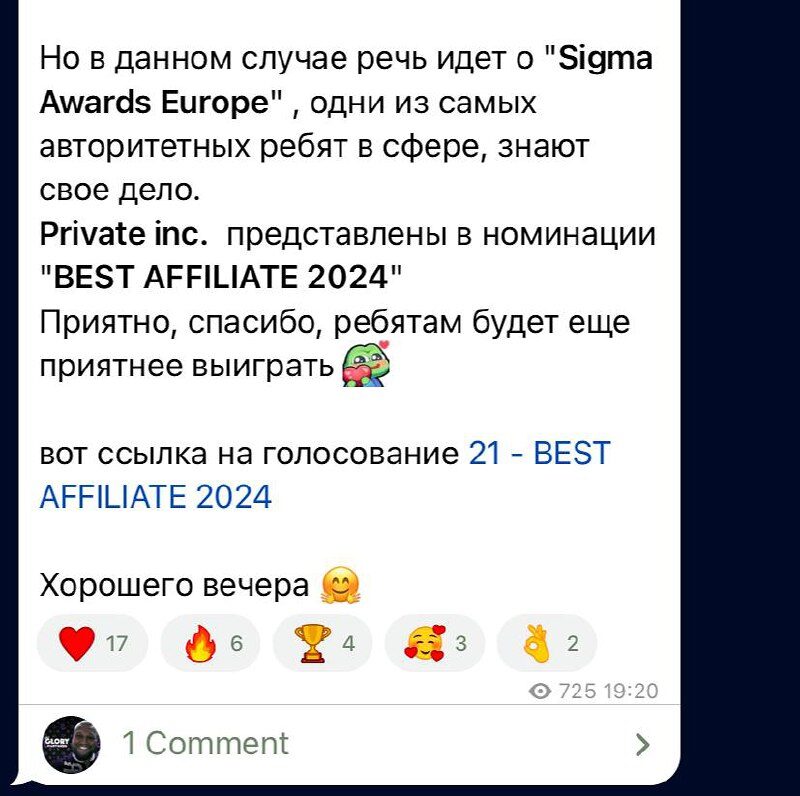Tap the smiling face with hearts reaction
Screen dimensions: 800x796
click(x=435, y=643)
